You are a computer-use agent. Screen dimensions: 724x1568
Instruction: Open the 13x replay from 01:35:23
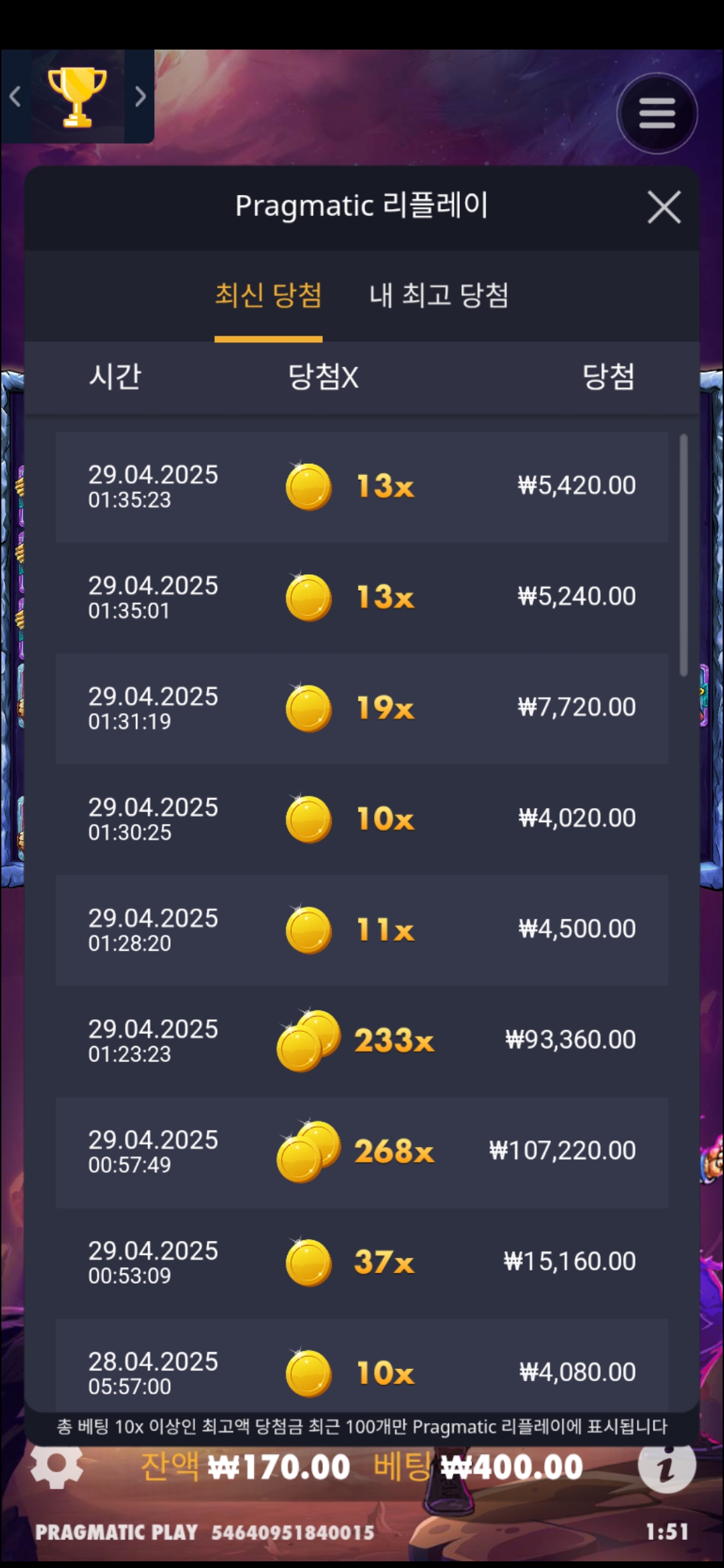362,486
